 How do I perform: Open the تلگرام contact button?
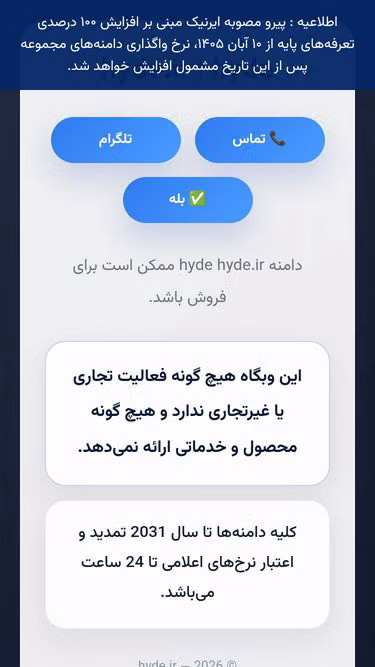tap(116, 140)
